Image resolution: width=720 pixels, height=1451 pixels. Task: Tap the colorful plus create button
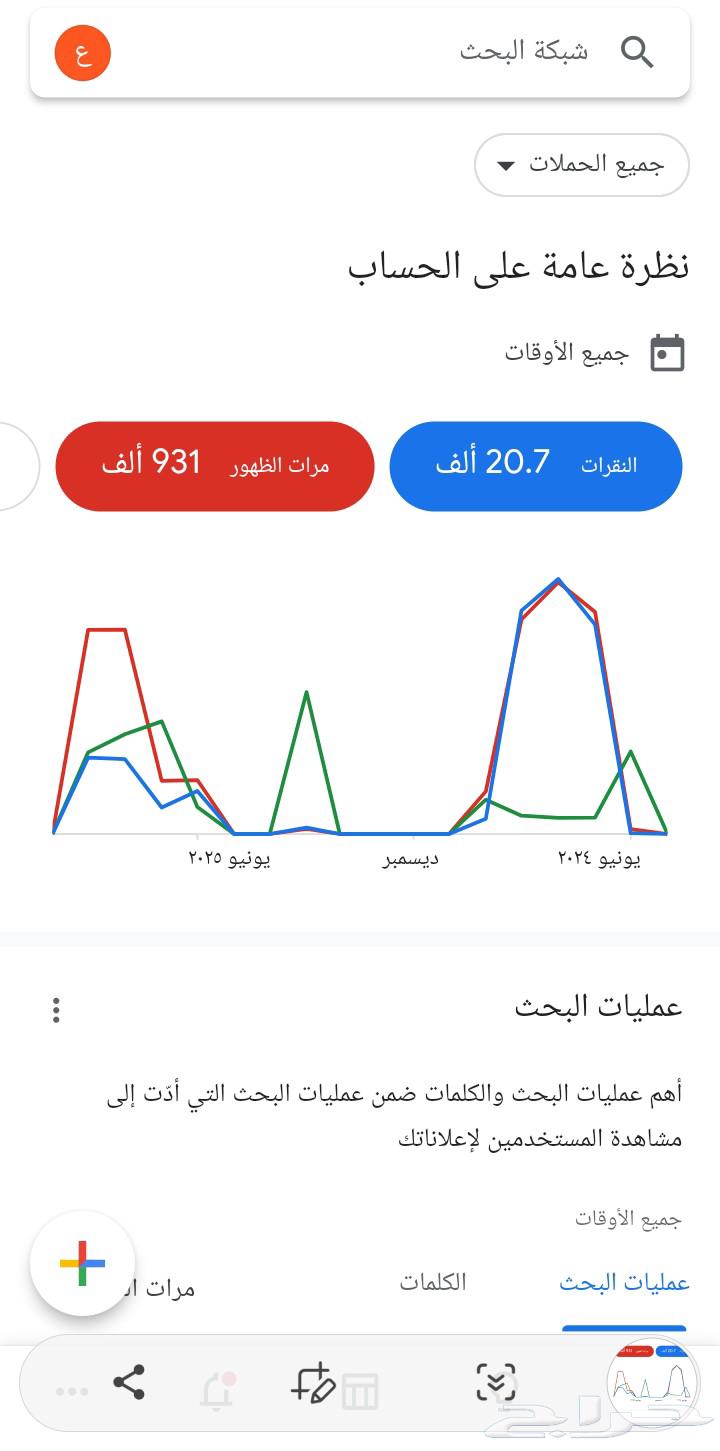click(82, 1263)
